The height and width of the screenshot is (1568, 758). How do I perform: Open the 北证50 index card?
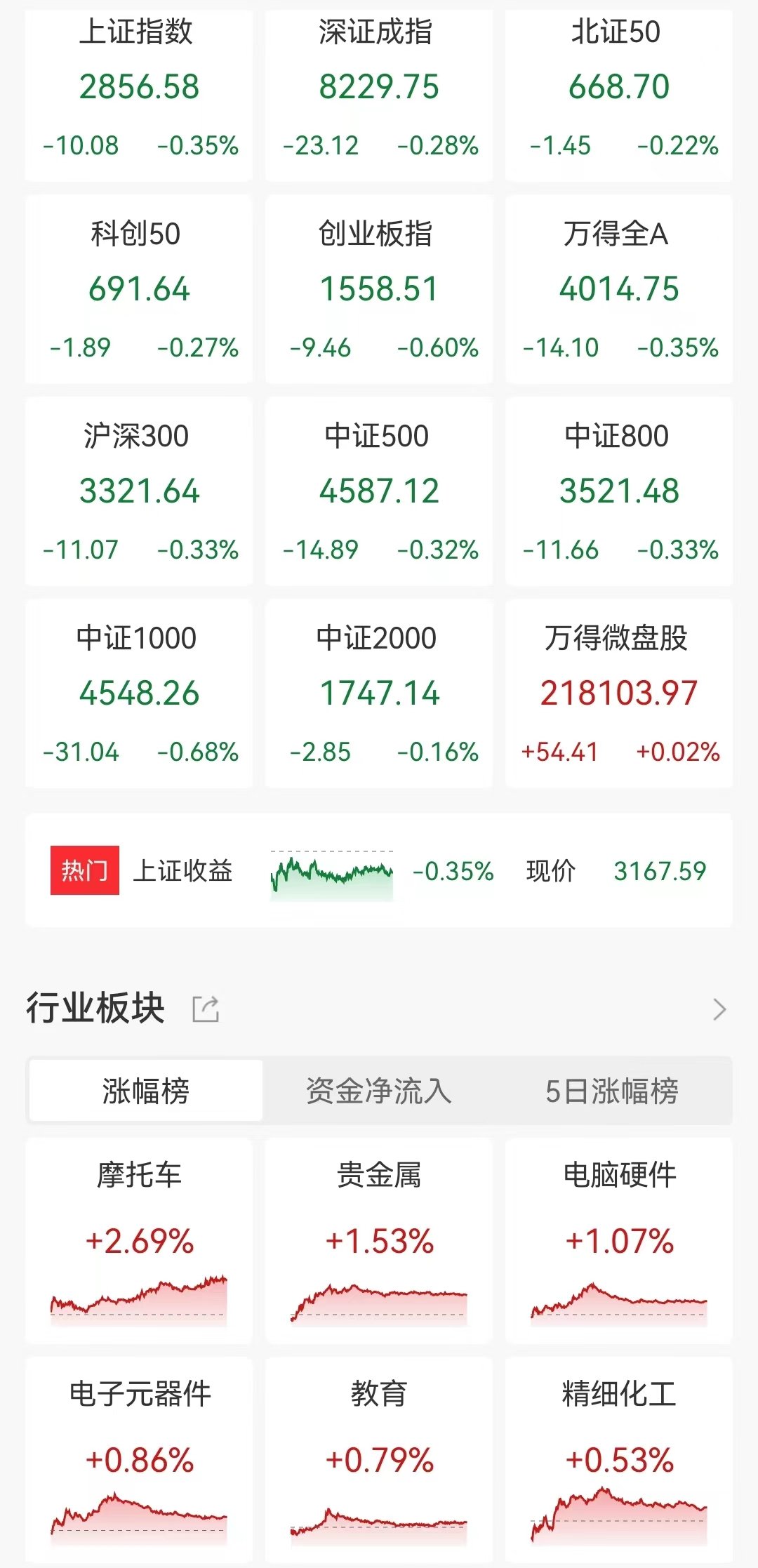619,94
